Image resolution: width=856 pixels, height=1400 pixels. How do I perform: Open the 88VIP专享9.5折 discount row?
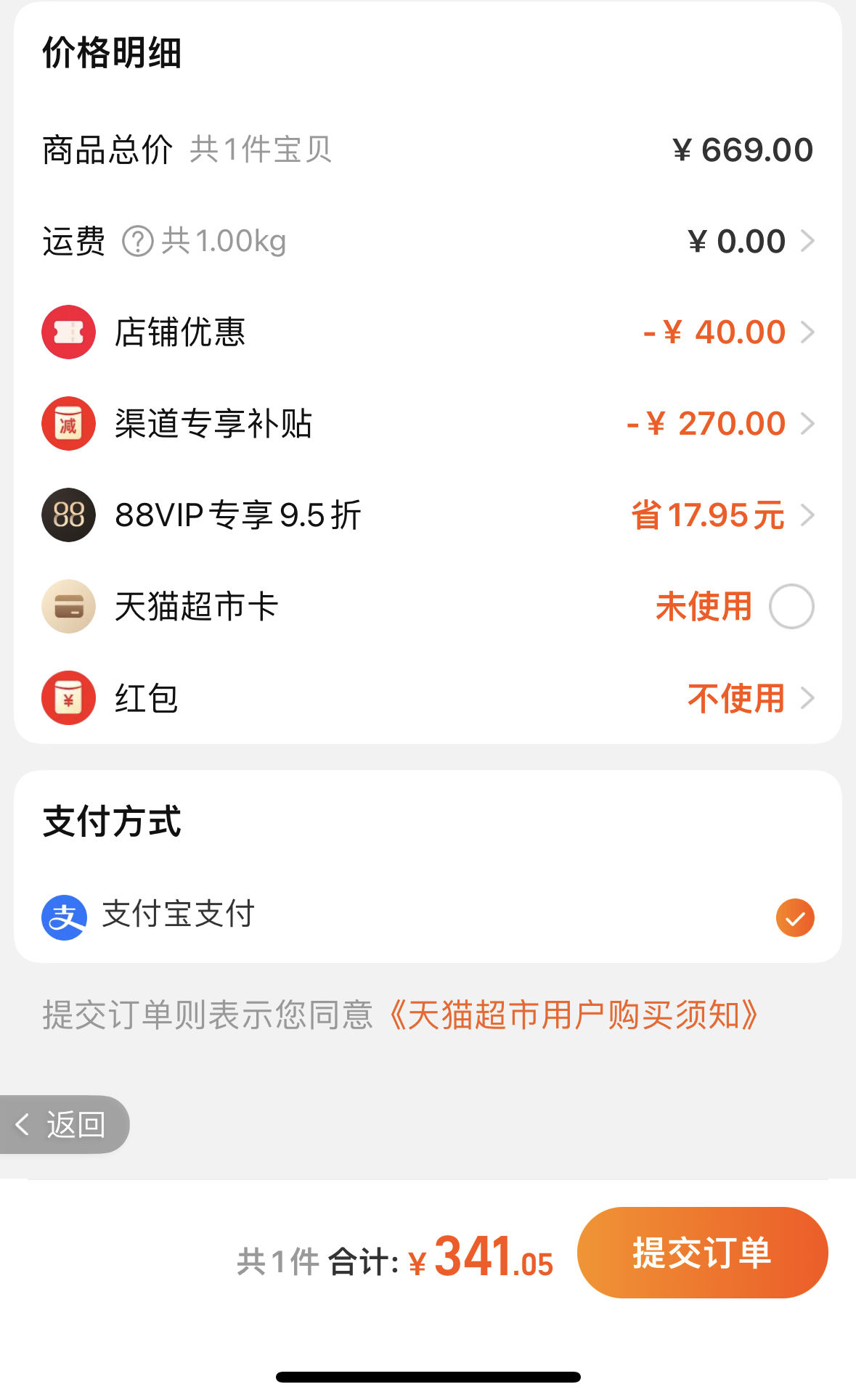pos(428,515)
